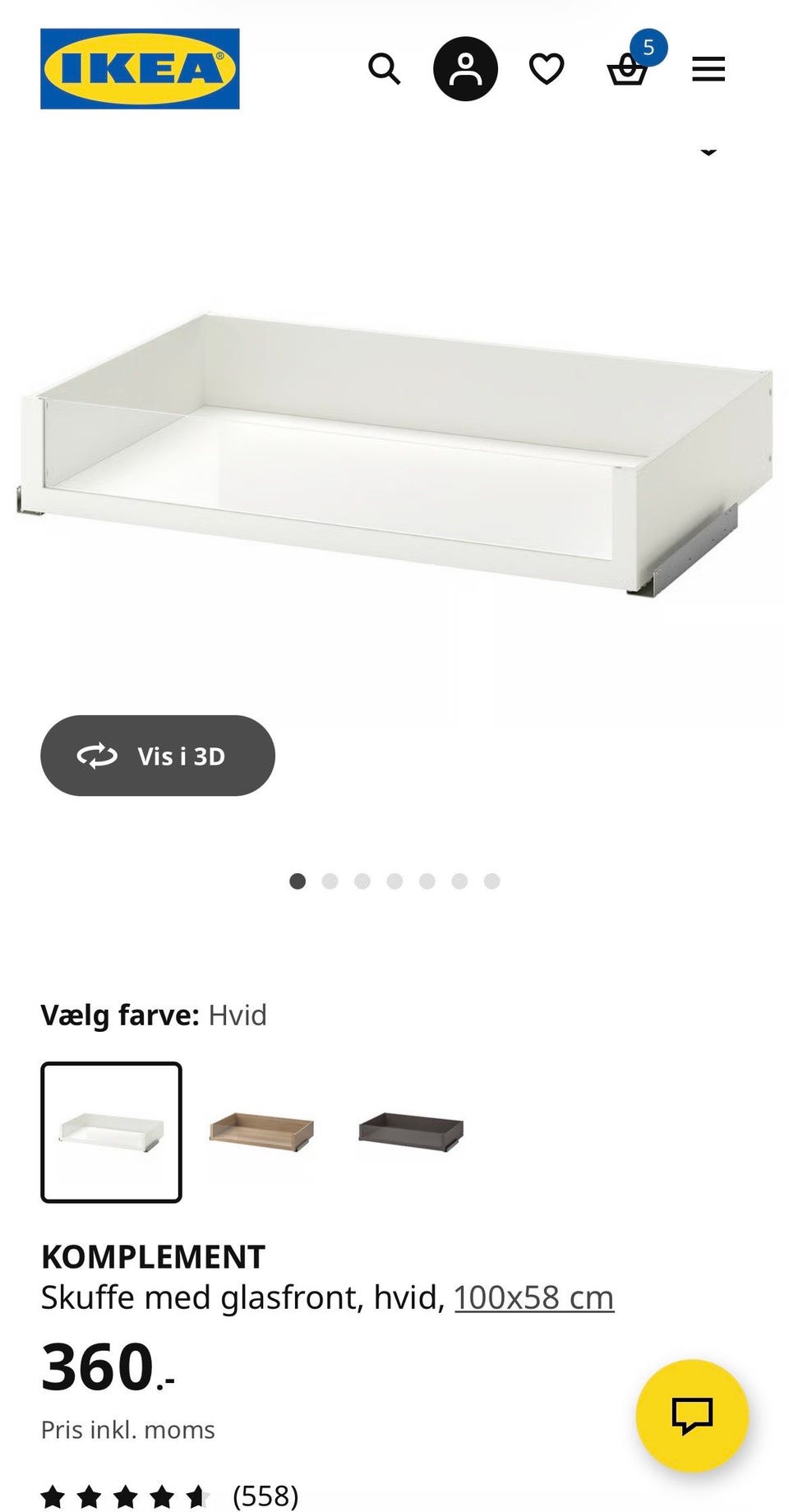The height and width of the screenshot is (1512, 789).
Task: Open the hamburger navigation menu
Action: point(708,69)
